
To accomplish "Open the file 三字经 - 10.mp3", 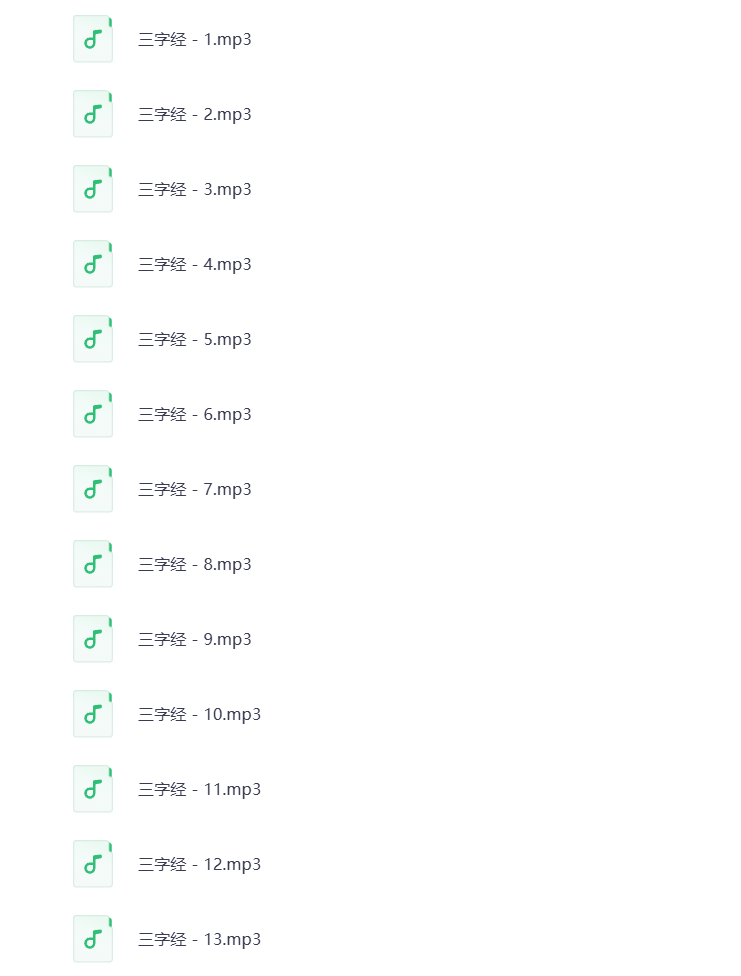I will coord(199,715).
